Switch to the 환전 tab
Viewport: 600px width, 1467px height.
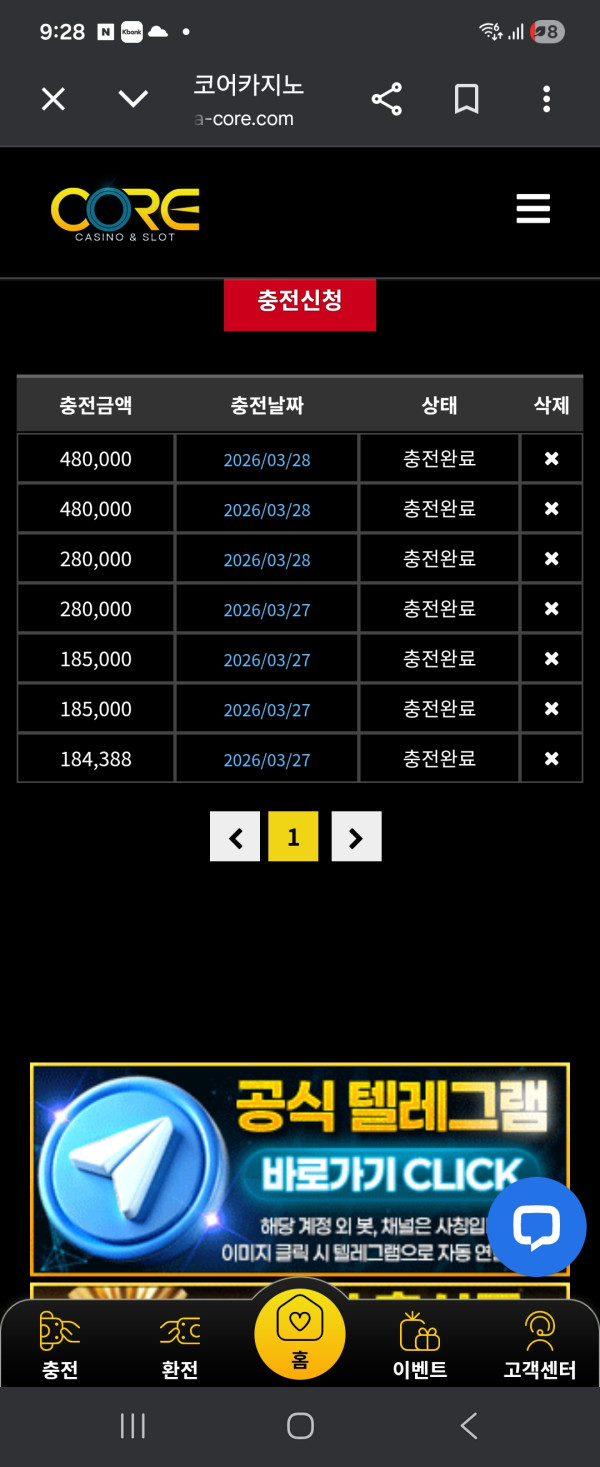180,1346
